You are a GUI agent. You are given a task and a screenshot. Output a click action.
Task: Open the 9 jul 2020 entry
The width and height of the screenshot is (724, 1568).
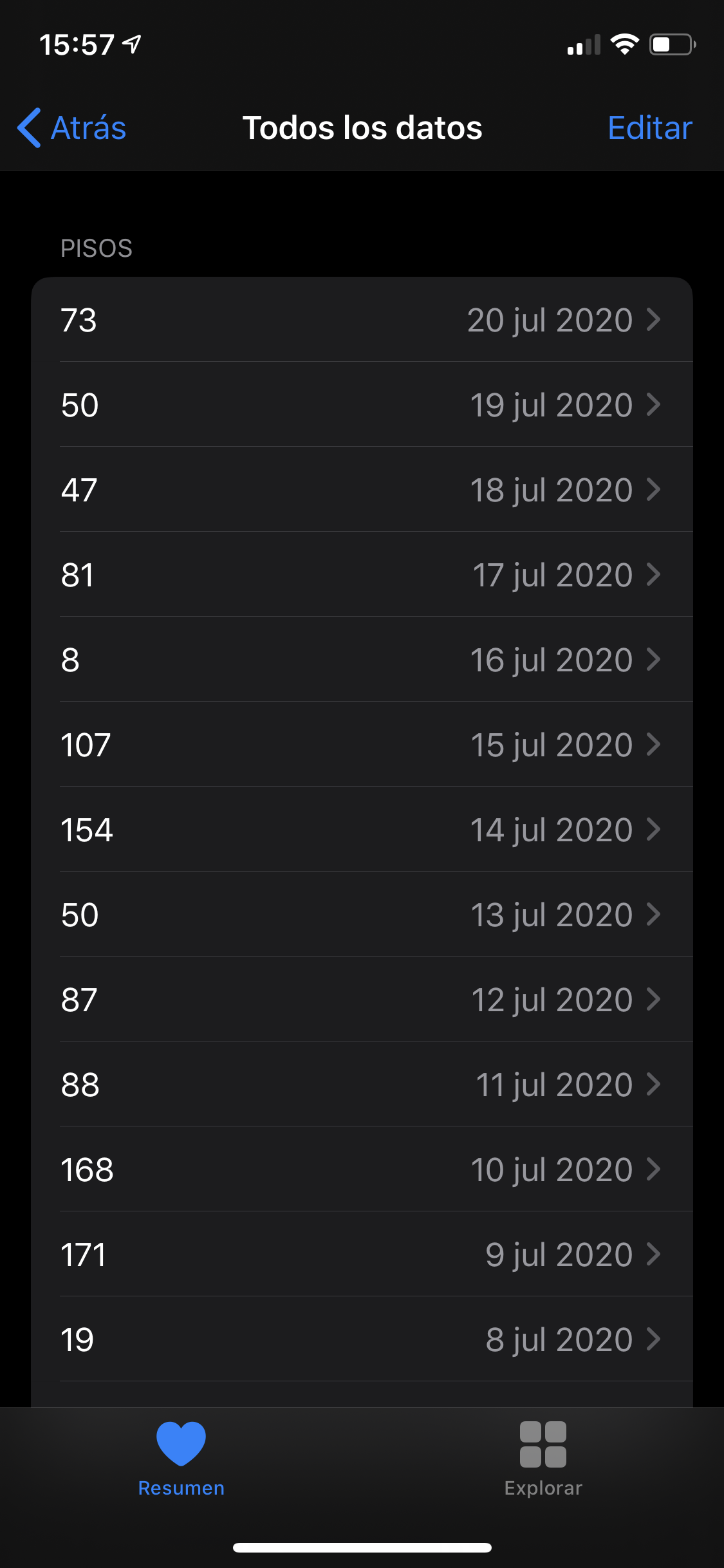pyautogui.click(x=362, y=1254)
